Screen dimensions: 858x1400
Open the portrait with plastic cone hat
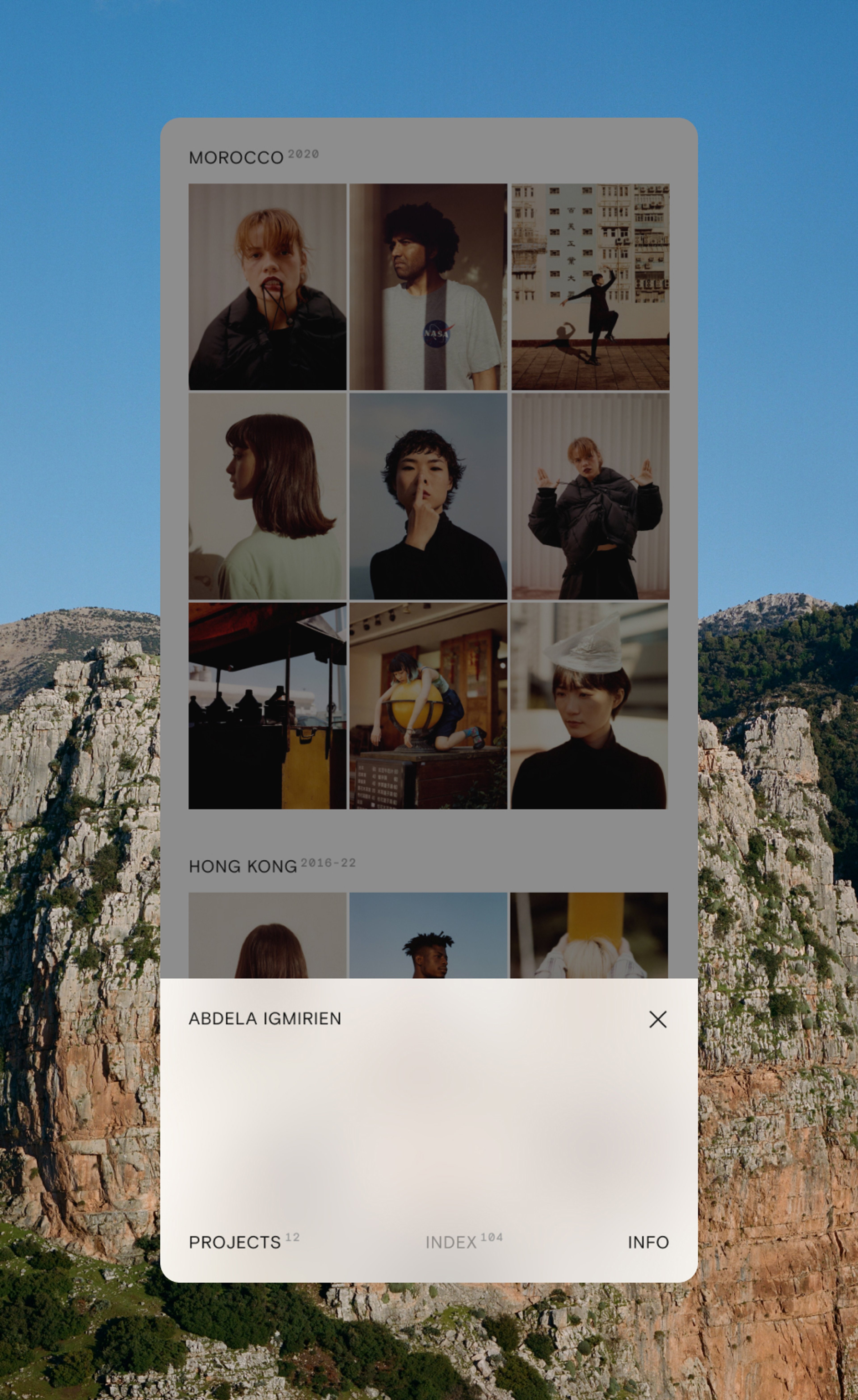(x=589, y=706)
